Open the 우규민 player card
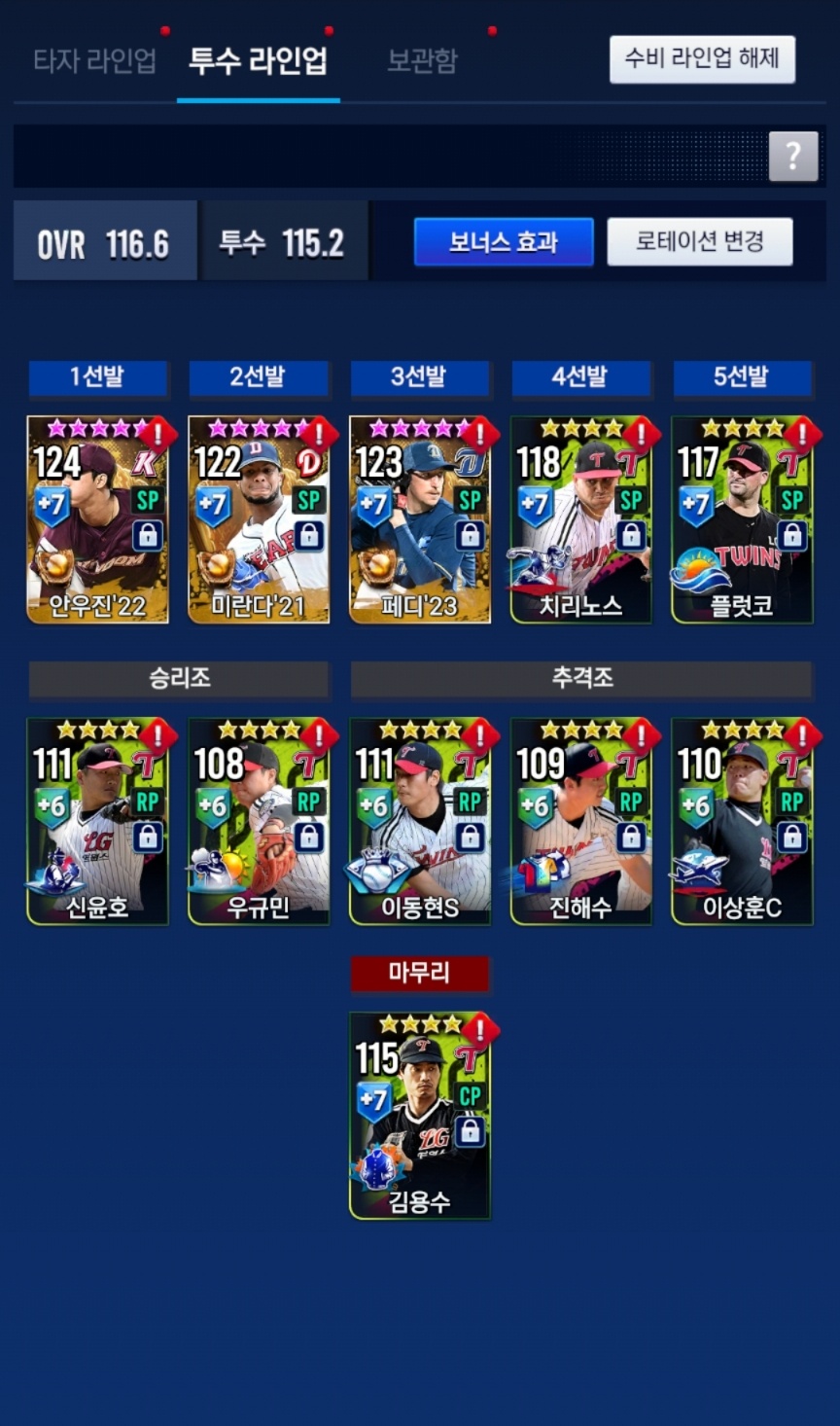This screenshot has width=840, height=1426. (x=259, y=822)
